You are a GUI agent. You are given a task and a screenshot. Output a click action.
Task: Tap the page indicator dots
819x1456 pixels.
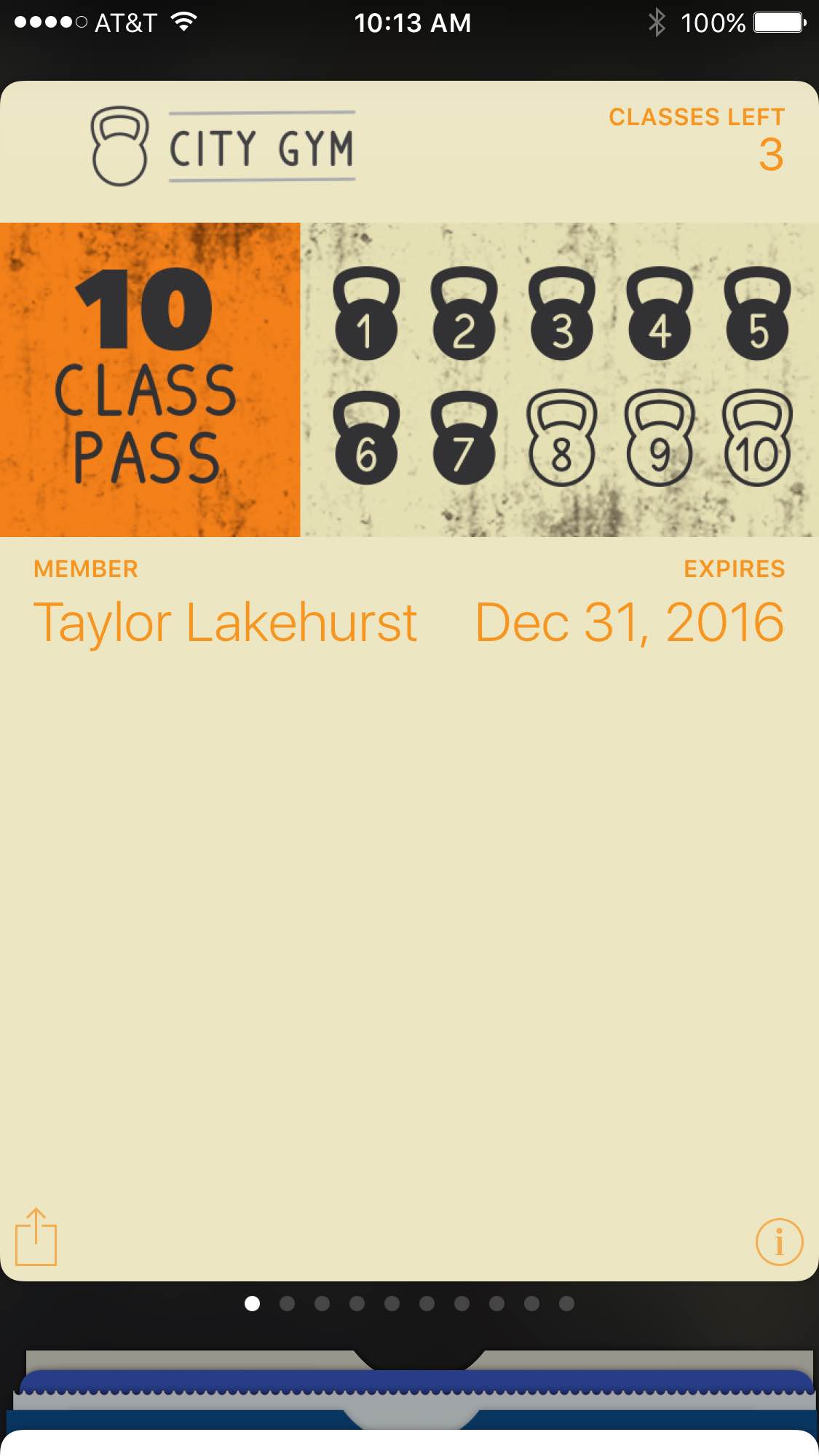click(409, 1303)
